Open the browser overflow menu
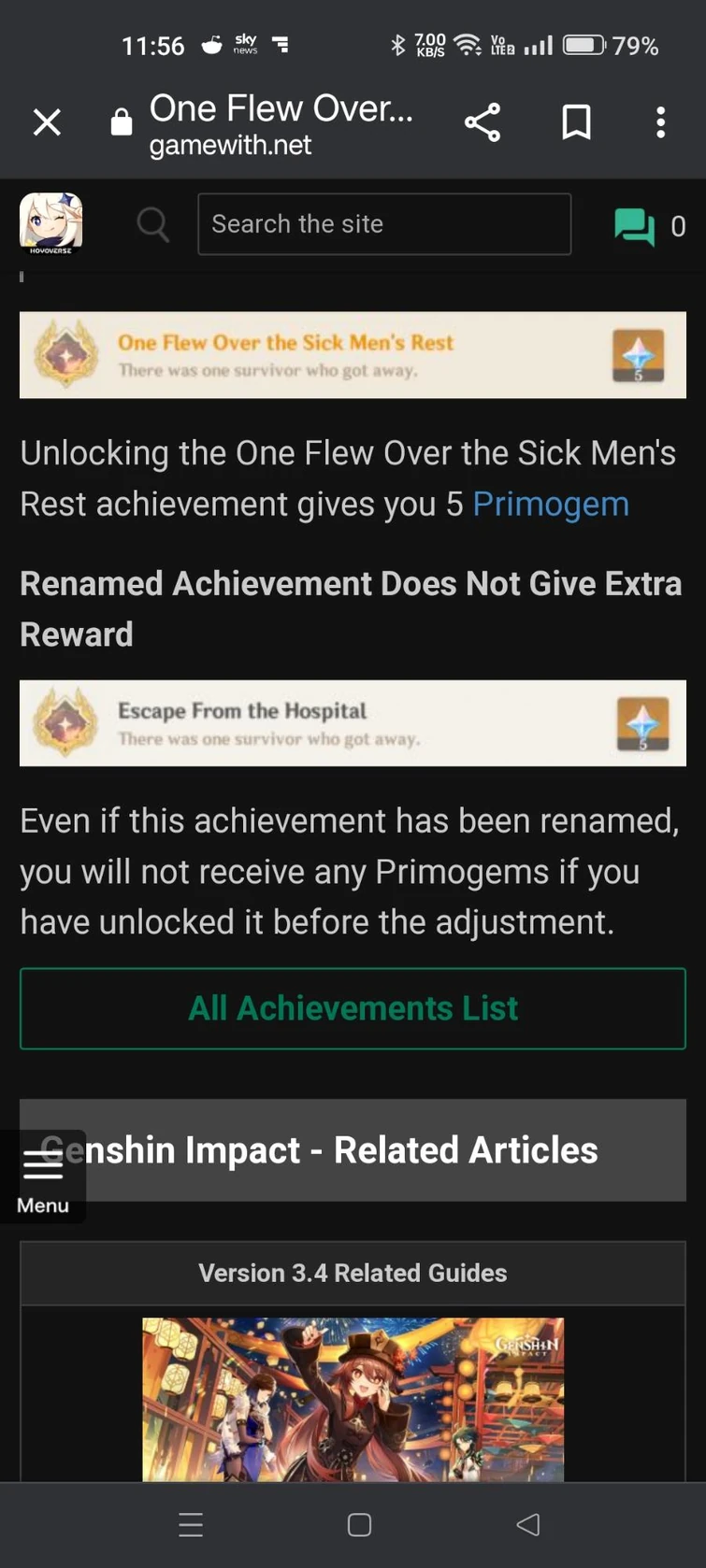This screenshot has width=706, height=1568. click(x=660, y=122)
